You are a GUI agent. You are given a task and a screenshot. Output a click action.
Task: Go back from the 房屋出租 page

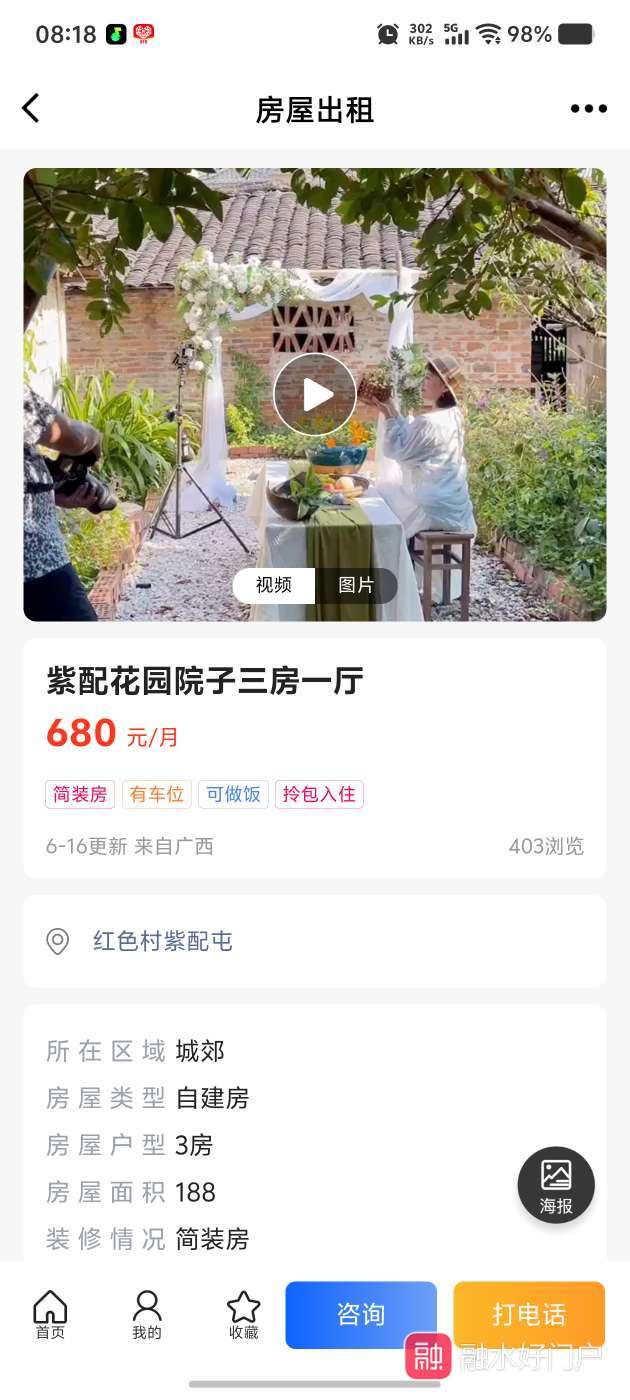coord(31,109)
